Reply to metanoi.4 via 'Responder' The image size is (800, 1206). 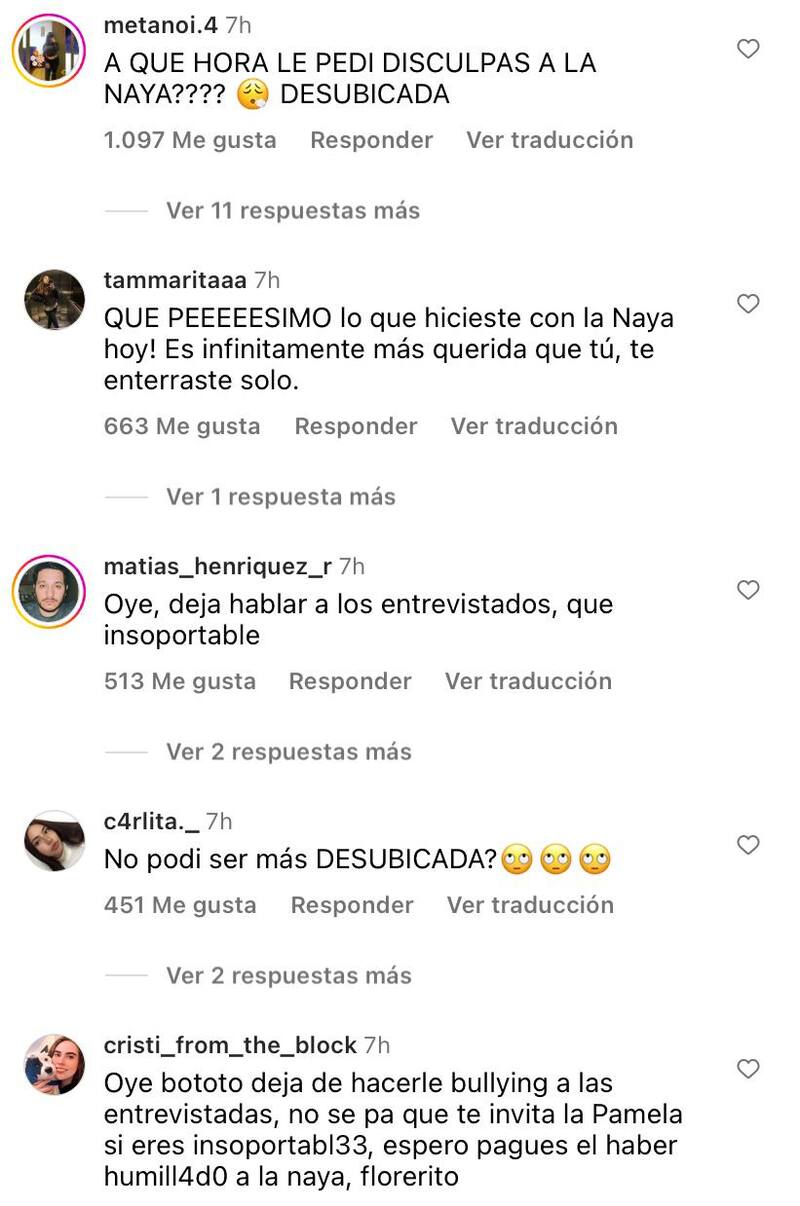click(371, 140)
